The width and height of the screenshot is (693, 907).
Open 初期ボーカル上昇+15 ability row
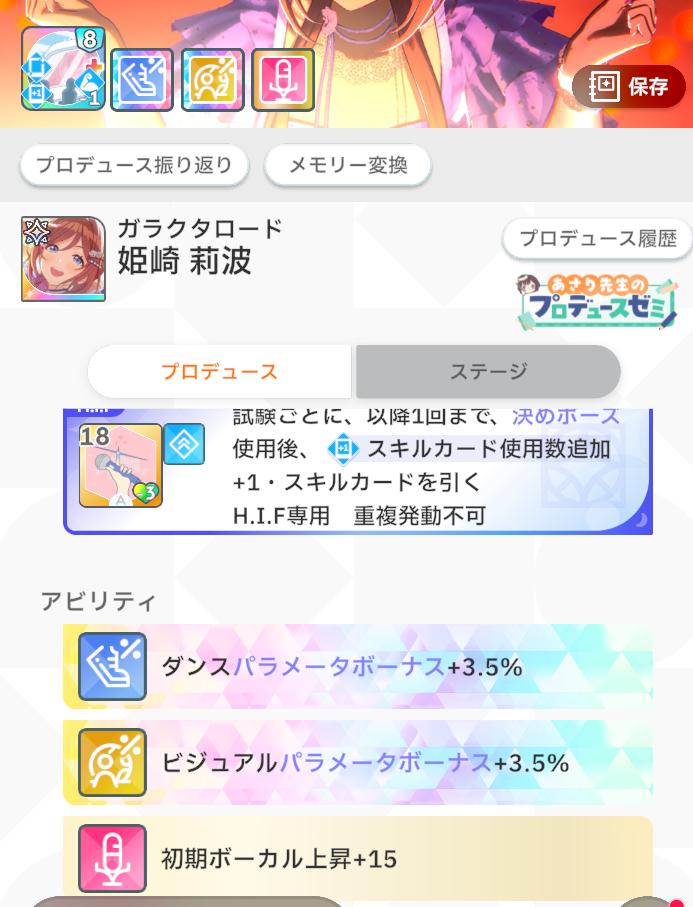tap(357, 858)
